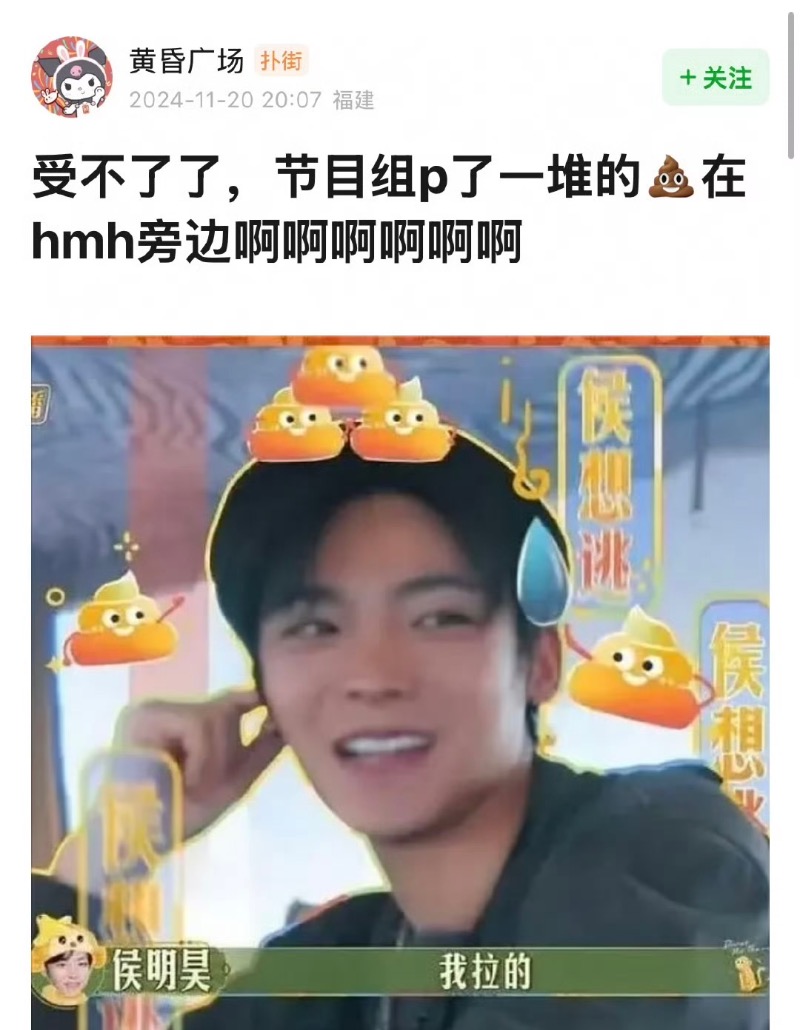
Task: View the 黄昏广场 username profile
Action: 186,61
